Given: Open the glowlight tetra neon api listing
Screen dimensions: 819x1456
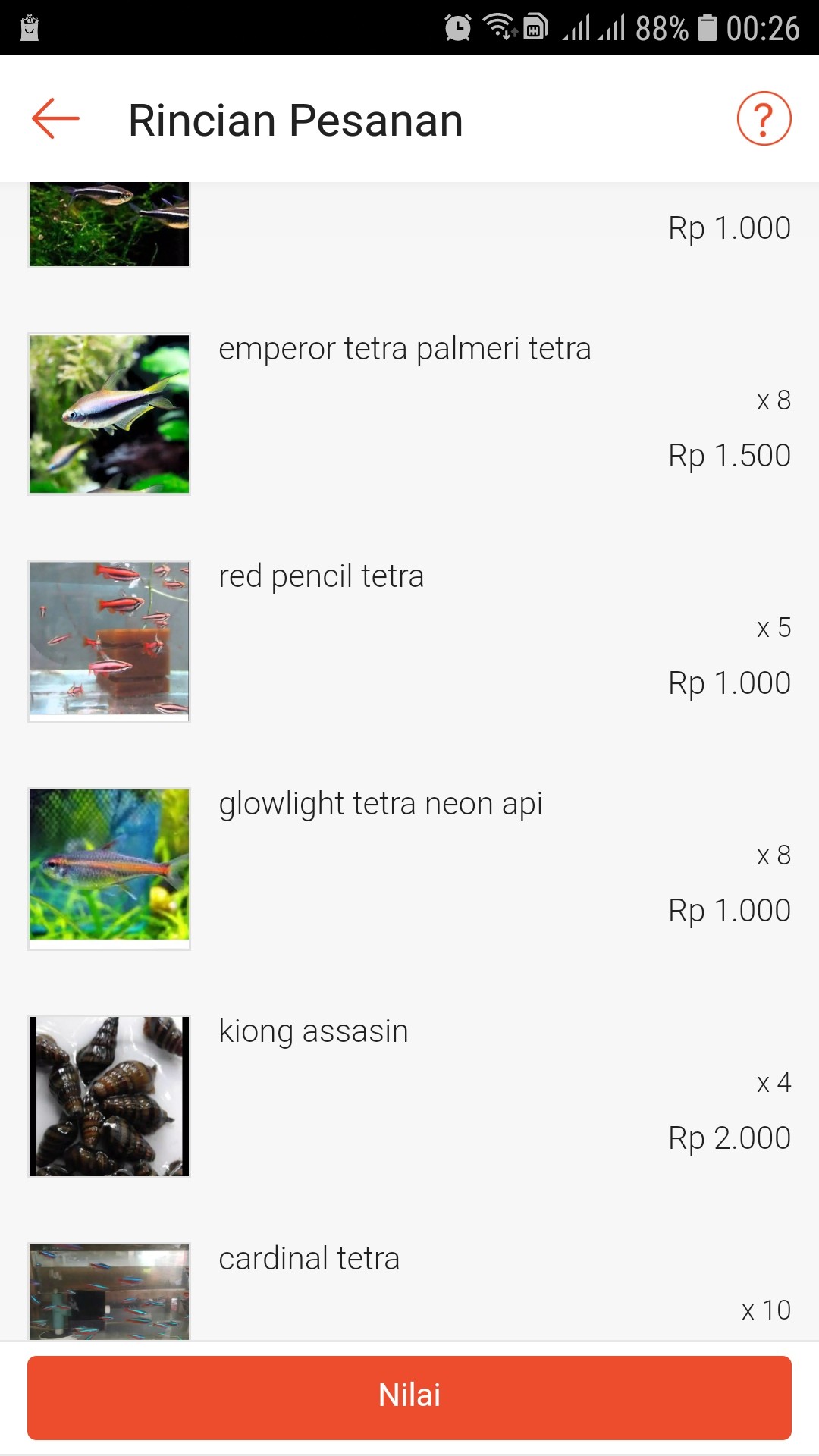Looking at the screenshot, I should [381, 804].
